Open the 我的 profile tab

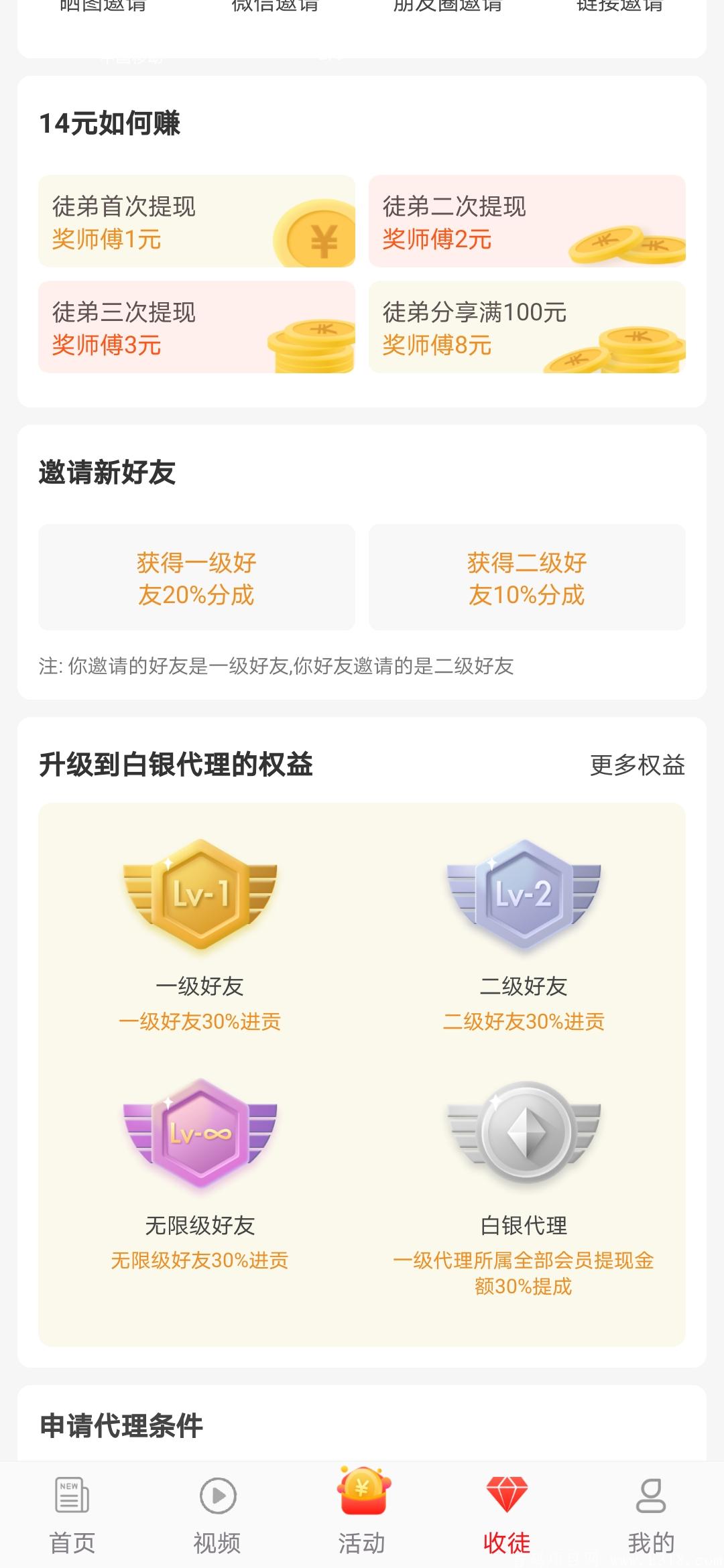(651, 1514)
